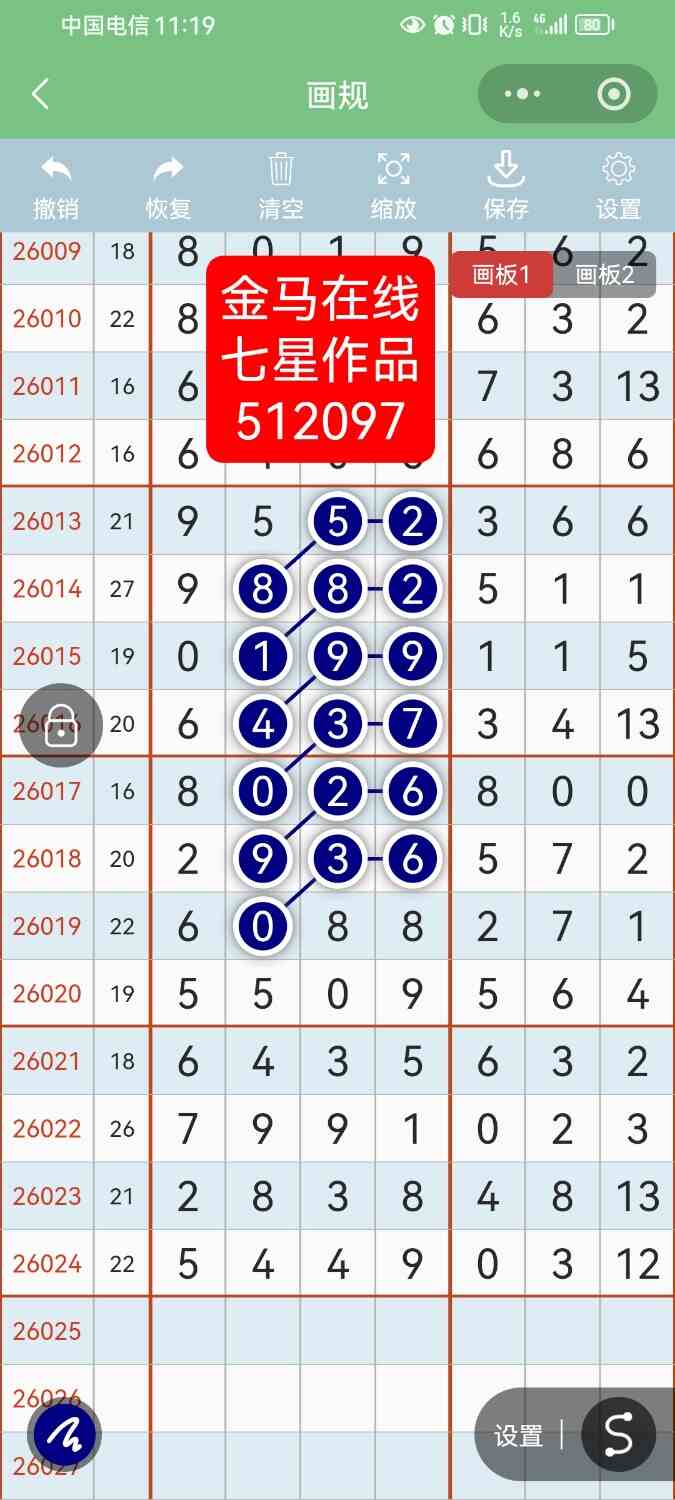The height and width of the screenshot is (1500, 675).
Task: Save the drawing with 保存
Action: pos(506,187)
